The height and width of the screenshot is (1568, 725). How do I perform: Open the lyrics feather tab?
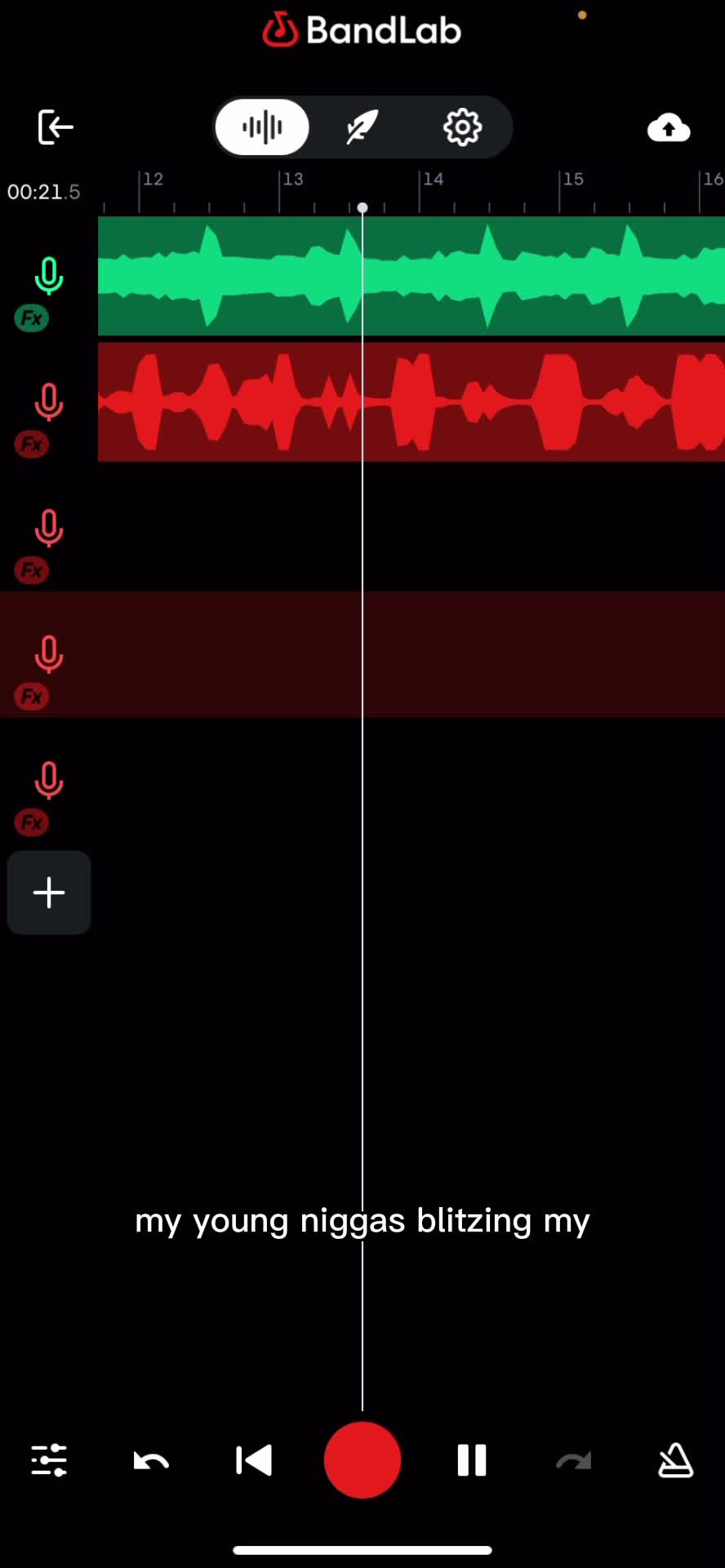pyautogui.click(x=362, y=127)
